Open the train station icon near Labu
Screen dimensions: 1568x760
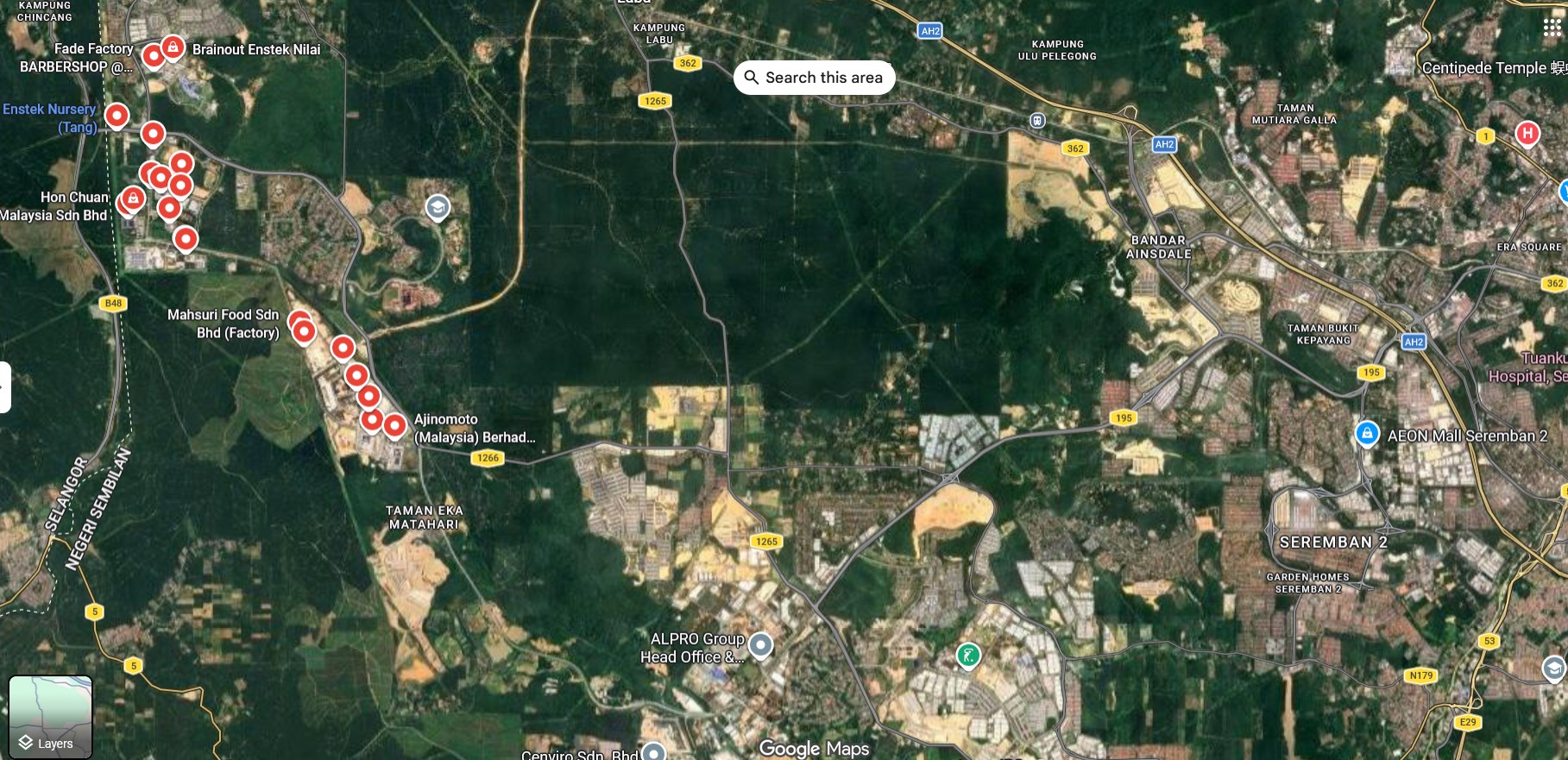pos(1037,121)
